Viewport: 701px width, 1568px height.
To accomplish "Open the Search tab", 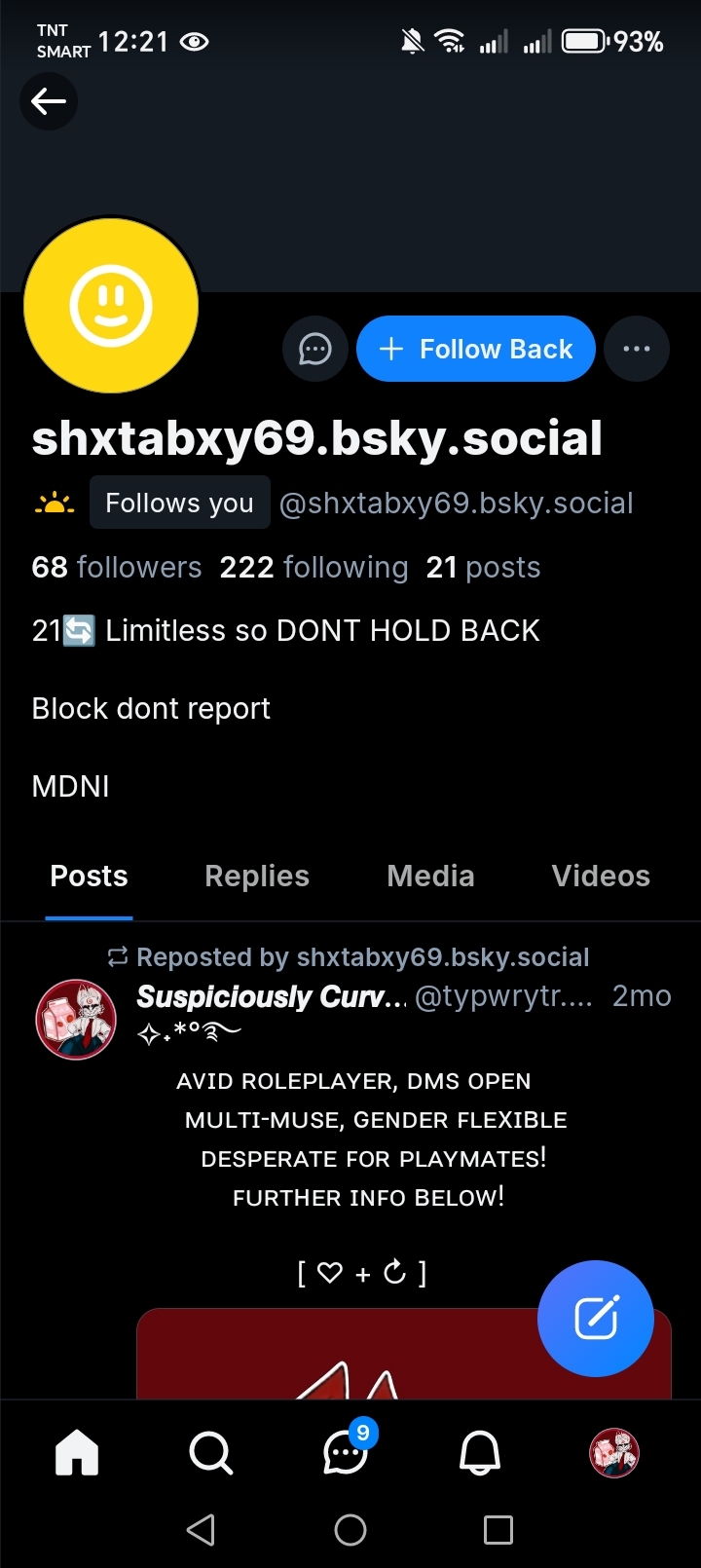I will point(210,1453).
